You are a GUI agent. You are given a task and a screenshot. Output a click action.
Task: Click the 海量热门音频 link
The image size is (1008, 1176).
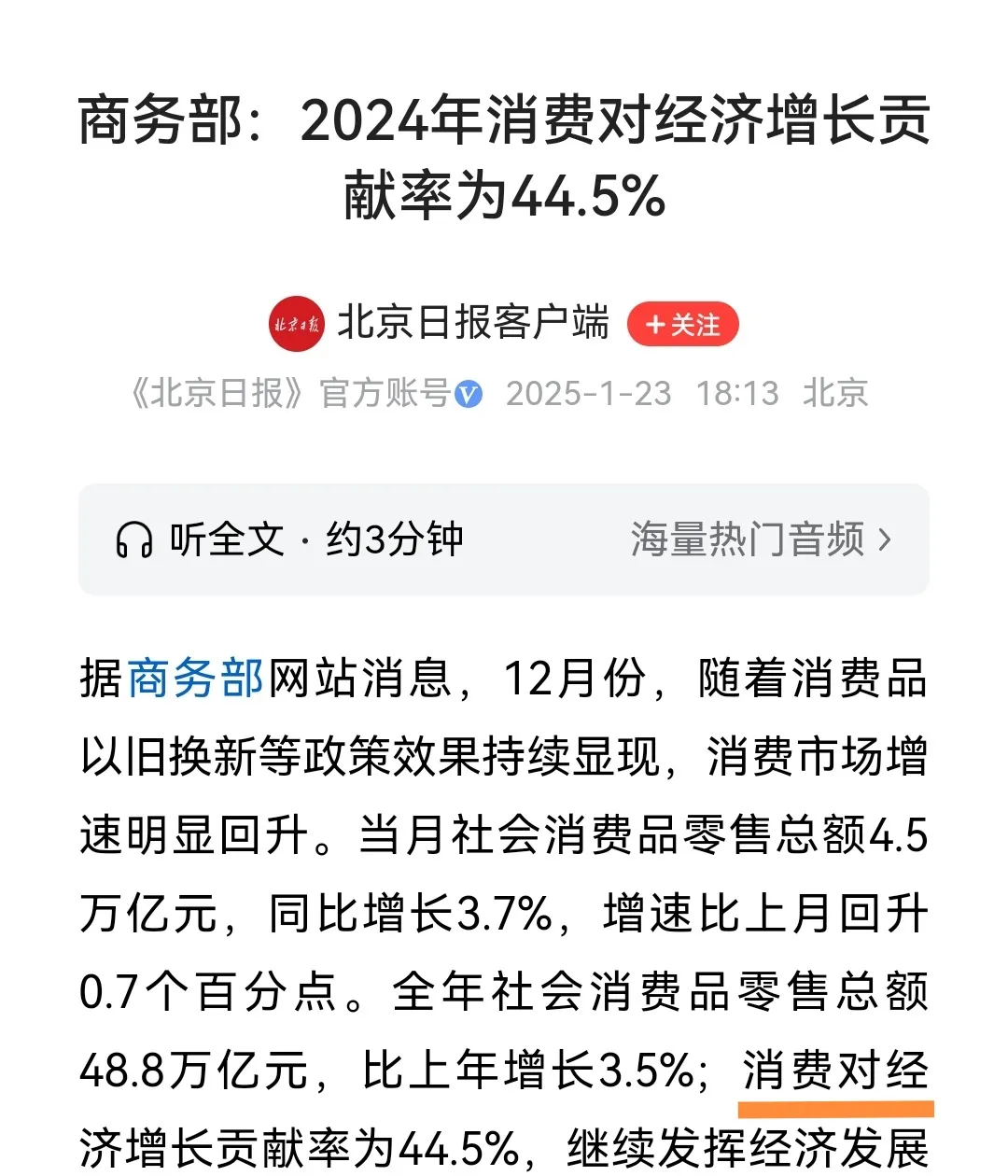[756, 539]
